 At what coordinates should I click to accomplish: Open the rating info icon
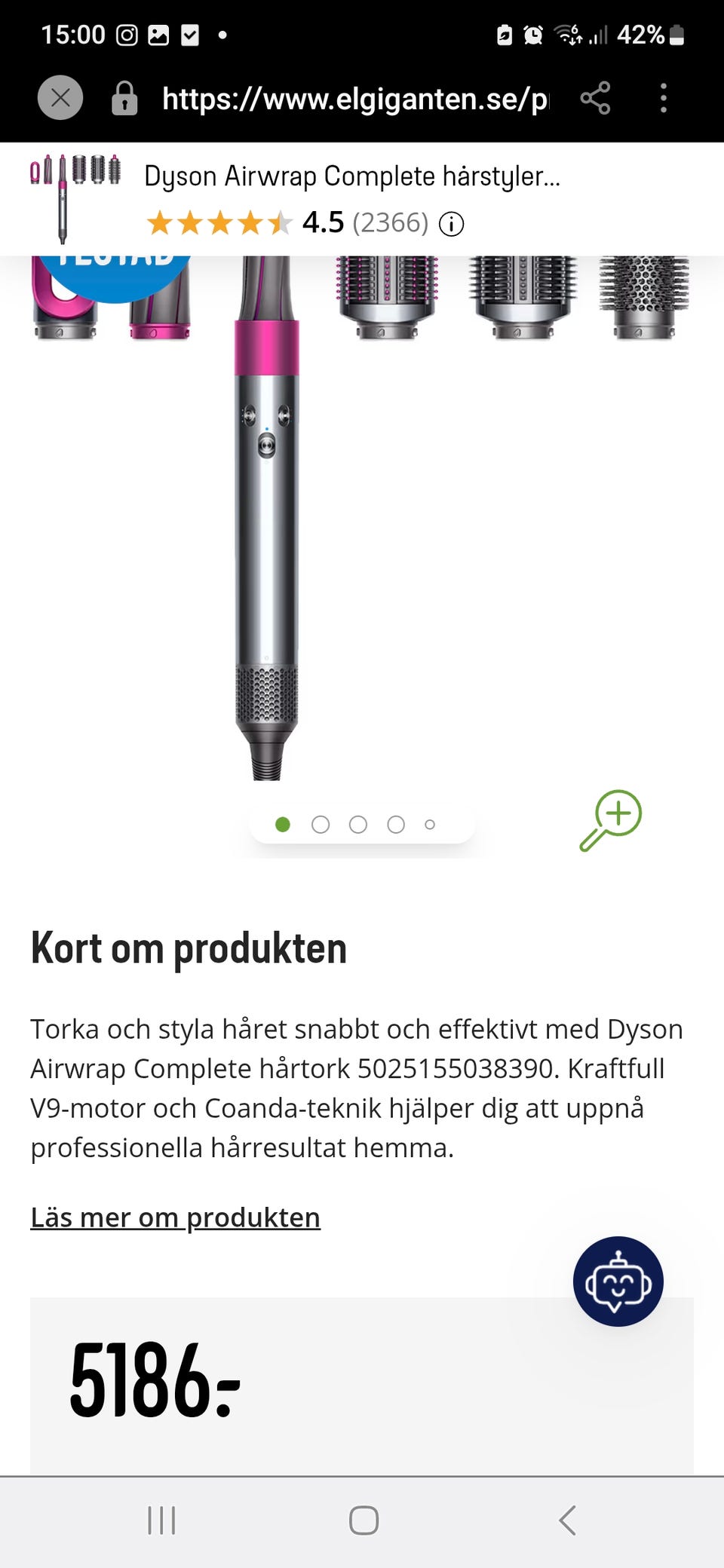click(451, 224)
